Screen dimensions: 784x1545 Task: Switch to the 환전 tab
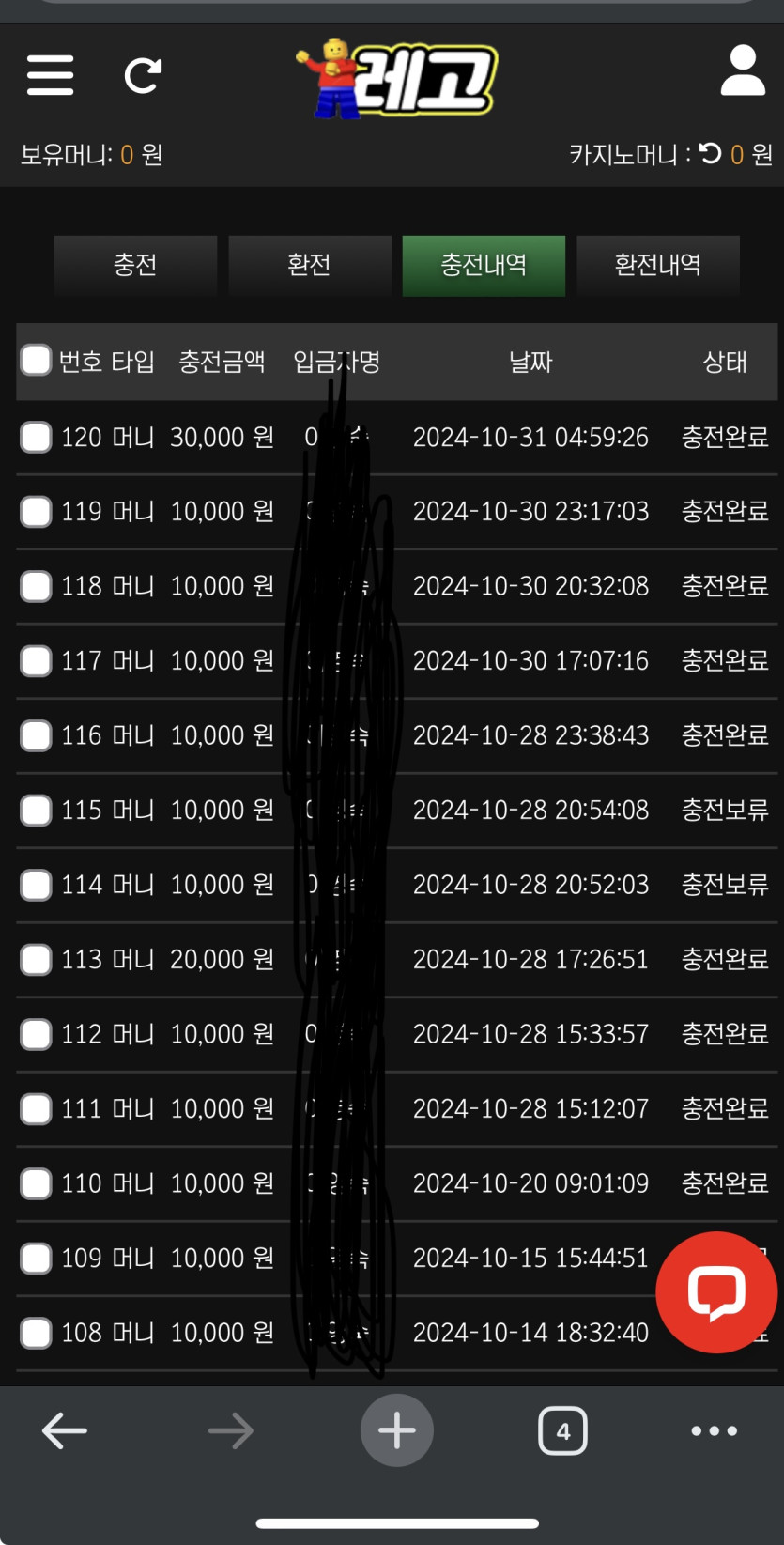[309, 266]
